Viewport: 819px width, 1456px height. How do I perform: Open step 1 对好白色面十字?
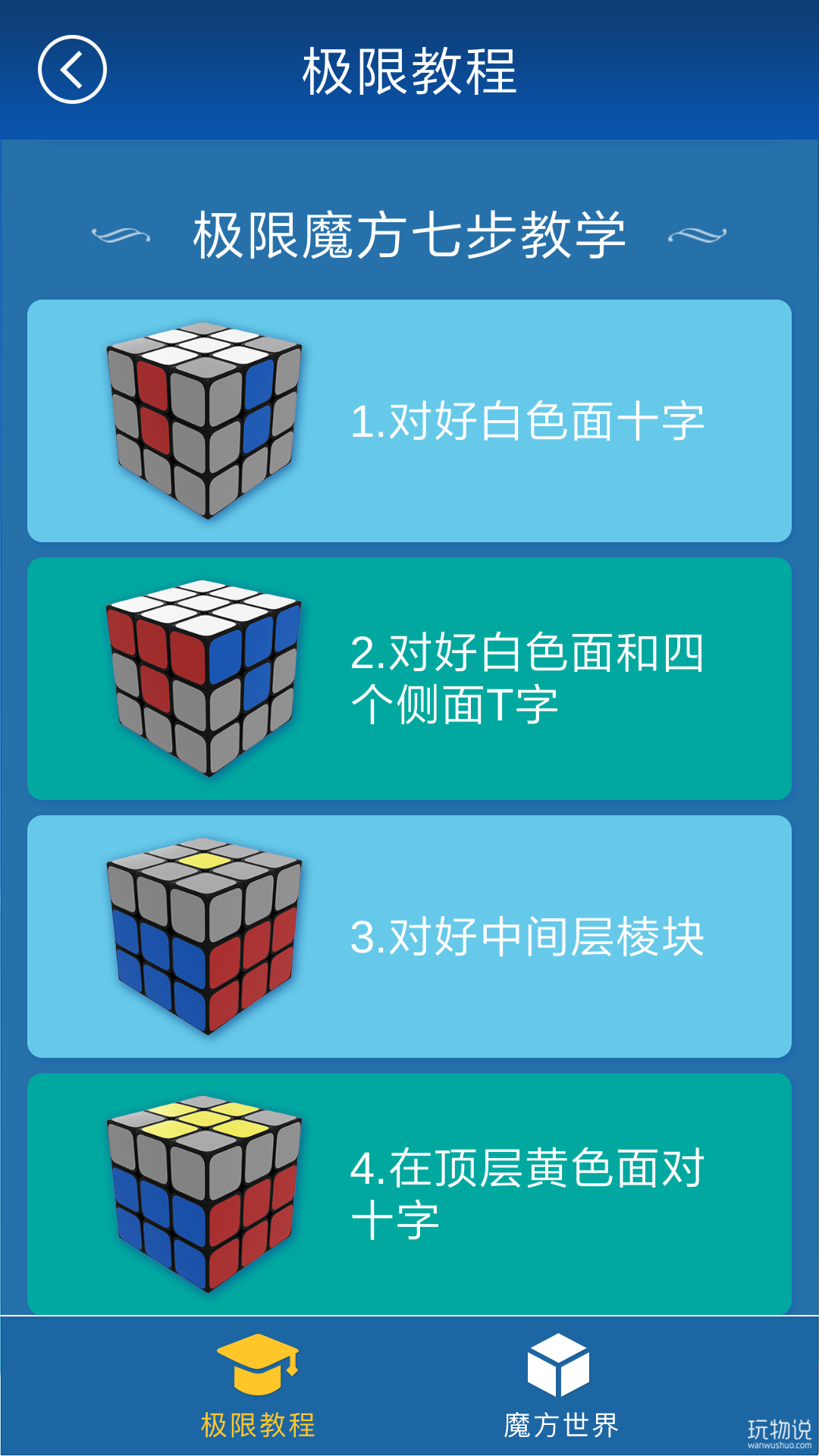[409, 421]
